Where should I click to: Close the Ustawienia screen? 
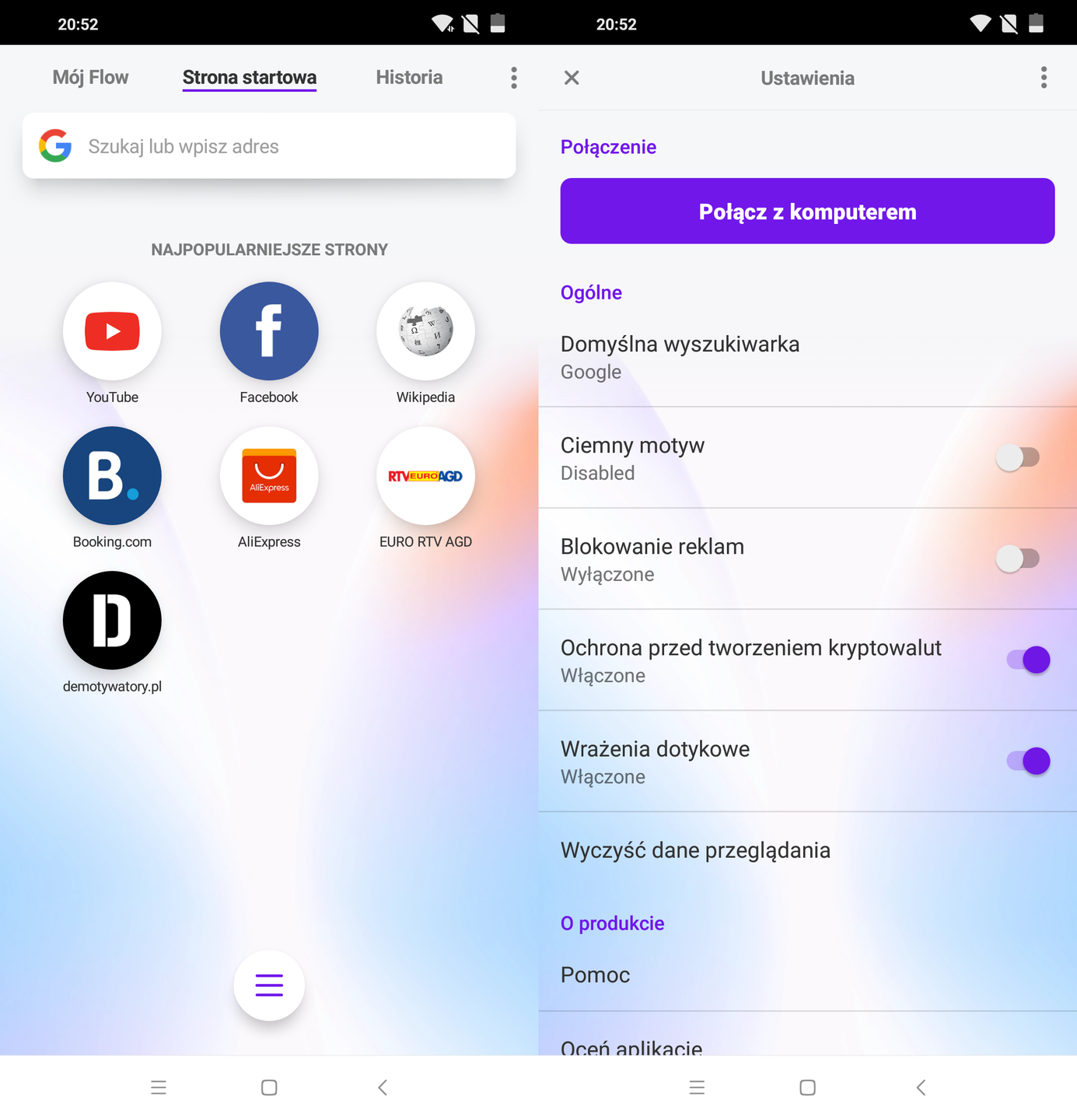pos(572,78)
